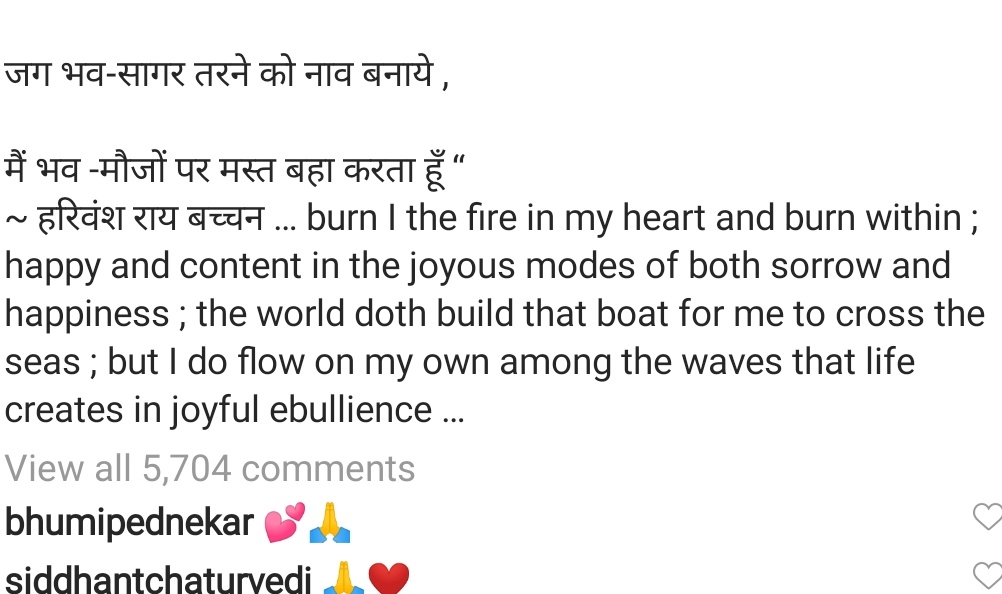Open siddhantchaturvedi's profile
The image size is (1002, 594).
[158, 578]
